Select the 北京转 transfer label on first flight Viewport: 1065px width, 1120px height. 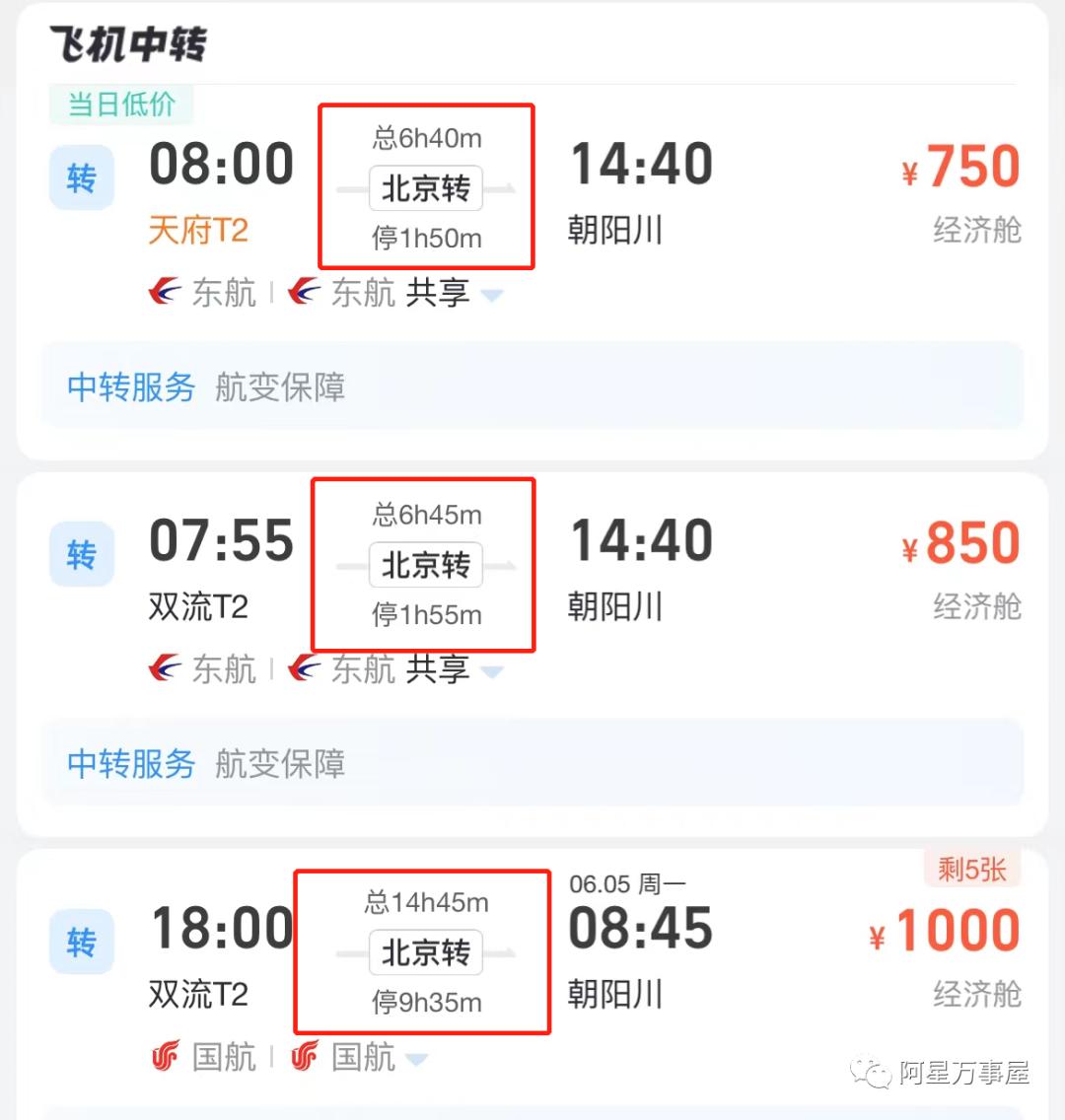[x=425, y=188]
